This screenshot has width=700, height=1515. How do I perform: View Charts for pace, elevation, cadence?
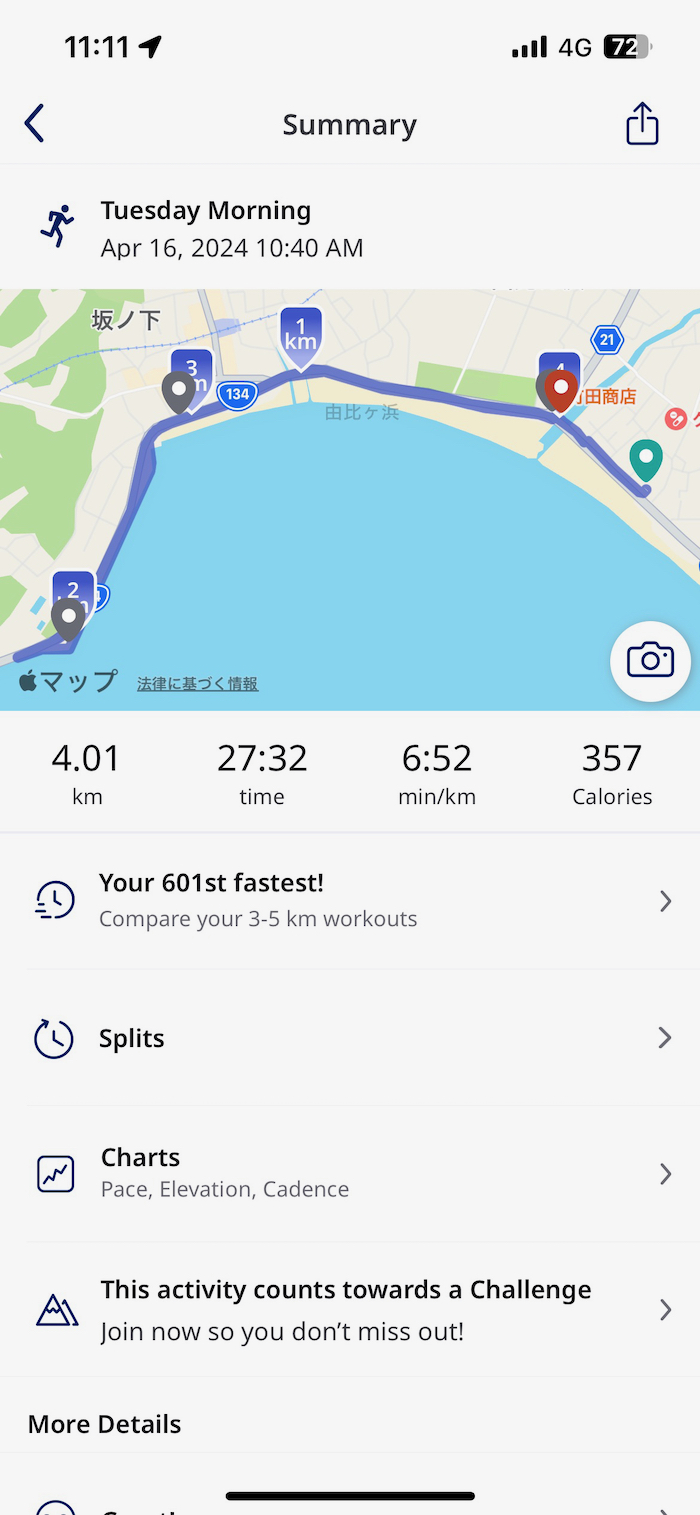[x=350, y=1173]
